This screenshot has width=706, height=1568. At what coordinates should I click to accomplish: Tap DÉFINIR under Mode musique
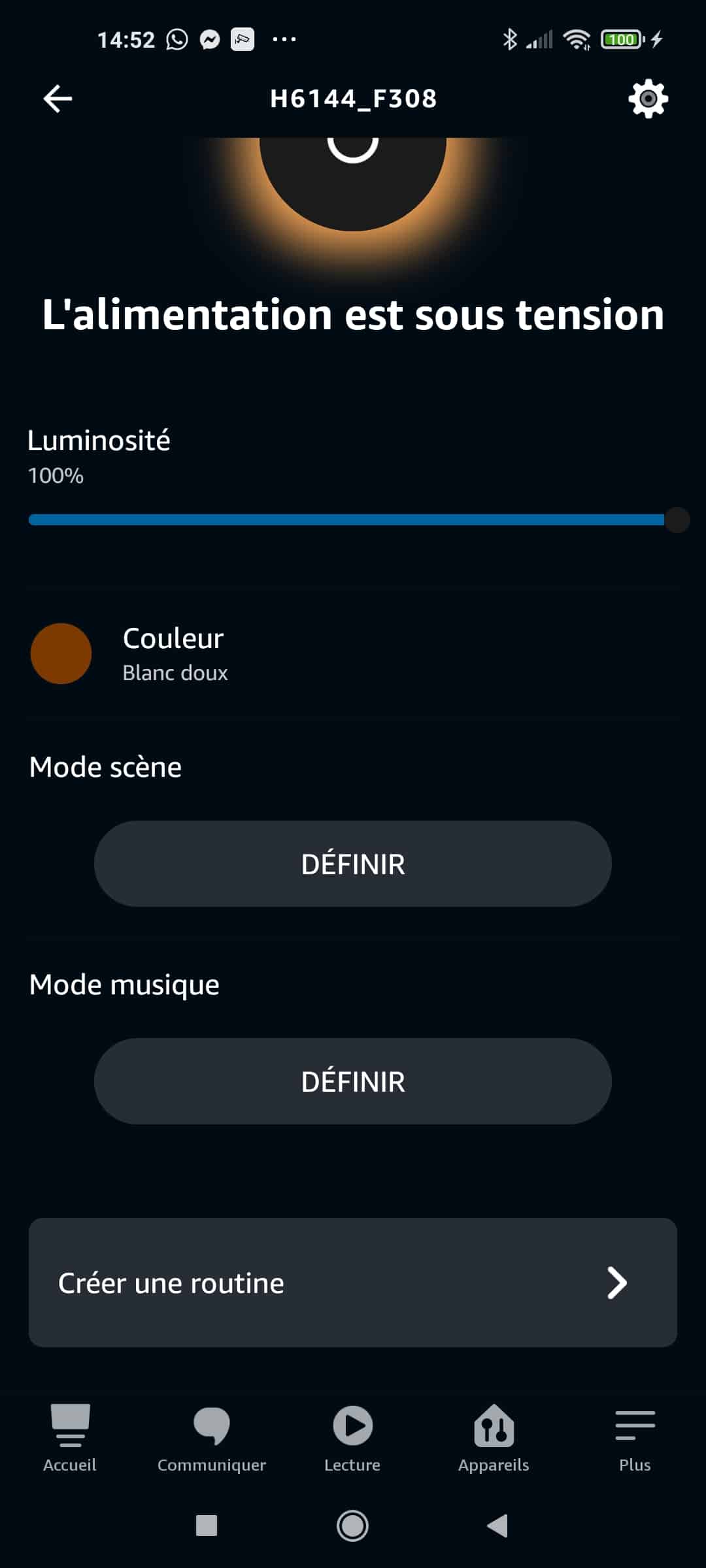pyautogui.click(x=353, y=1081)
